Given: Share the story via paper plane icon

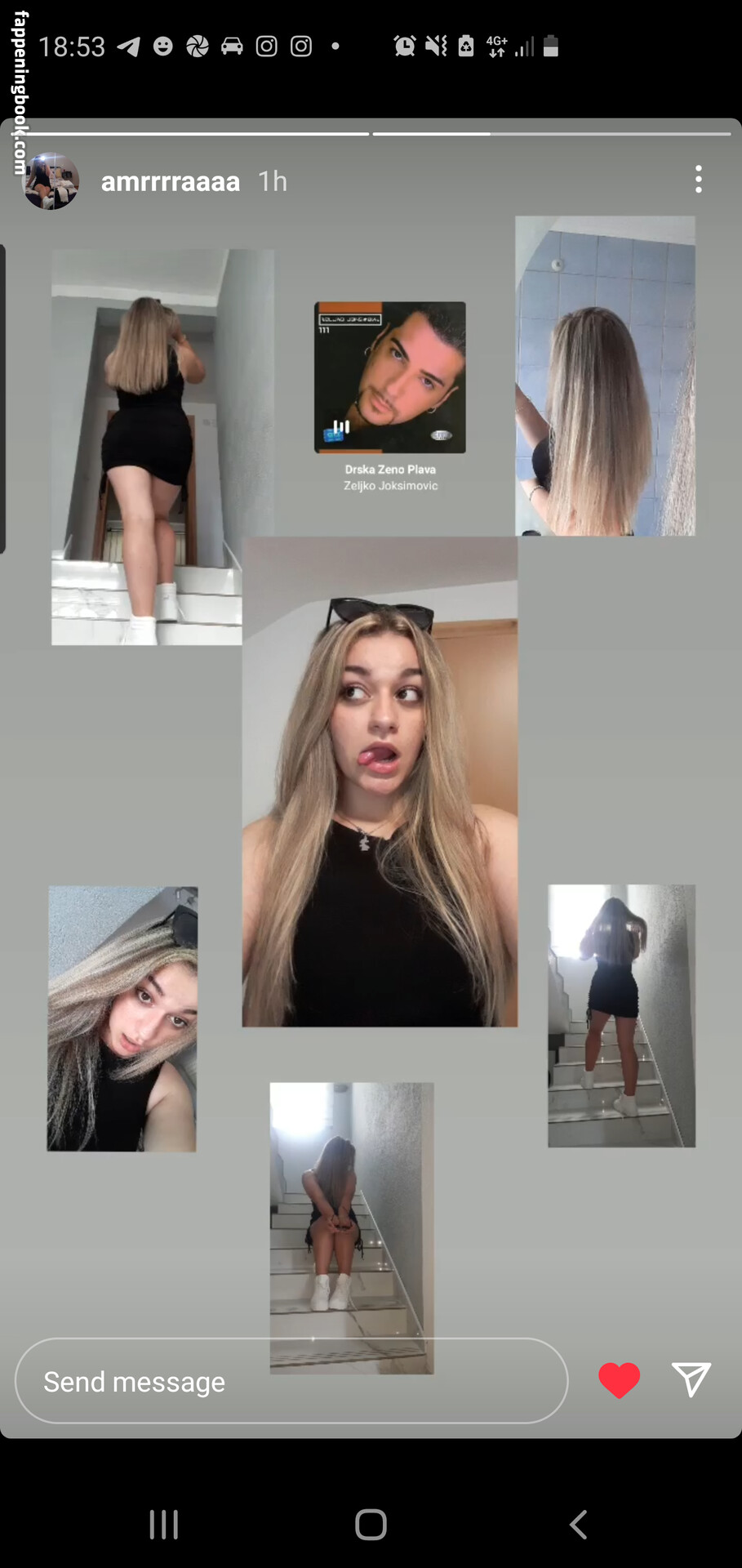Looking at the screenshot, I should pyautogui.click(x=691, y=1380).
